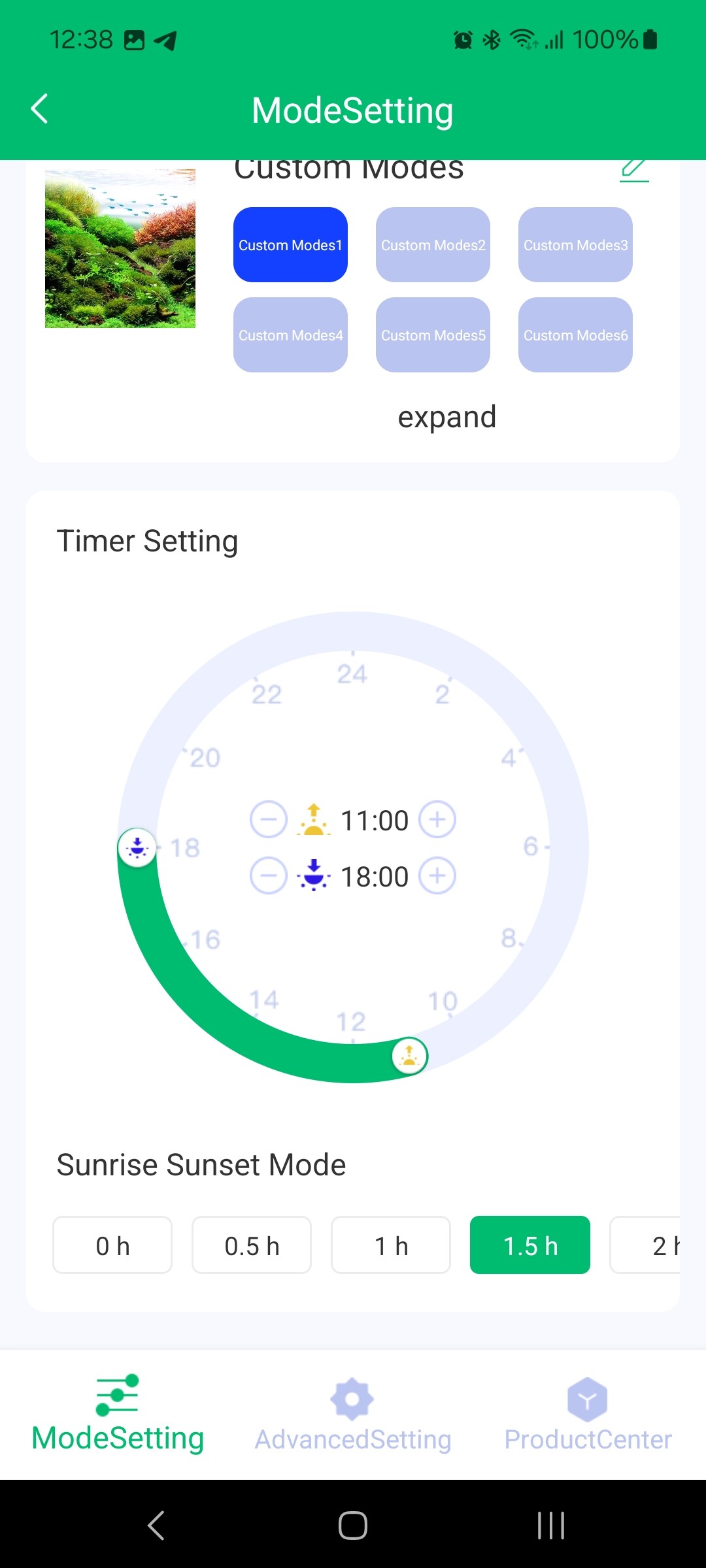Select the 1 h duration option
The image size is (706, 1568).
(391, 1245)
